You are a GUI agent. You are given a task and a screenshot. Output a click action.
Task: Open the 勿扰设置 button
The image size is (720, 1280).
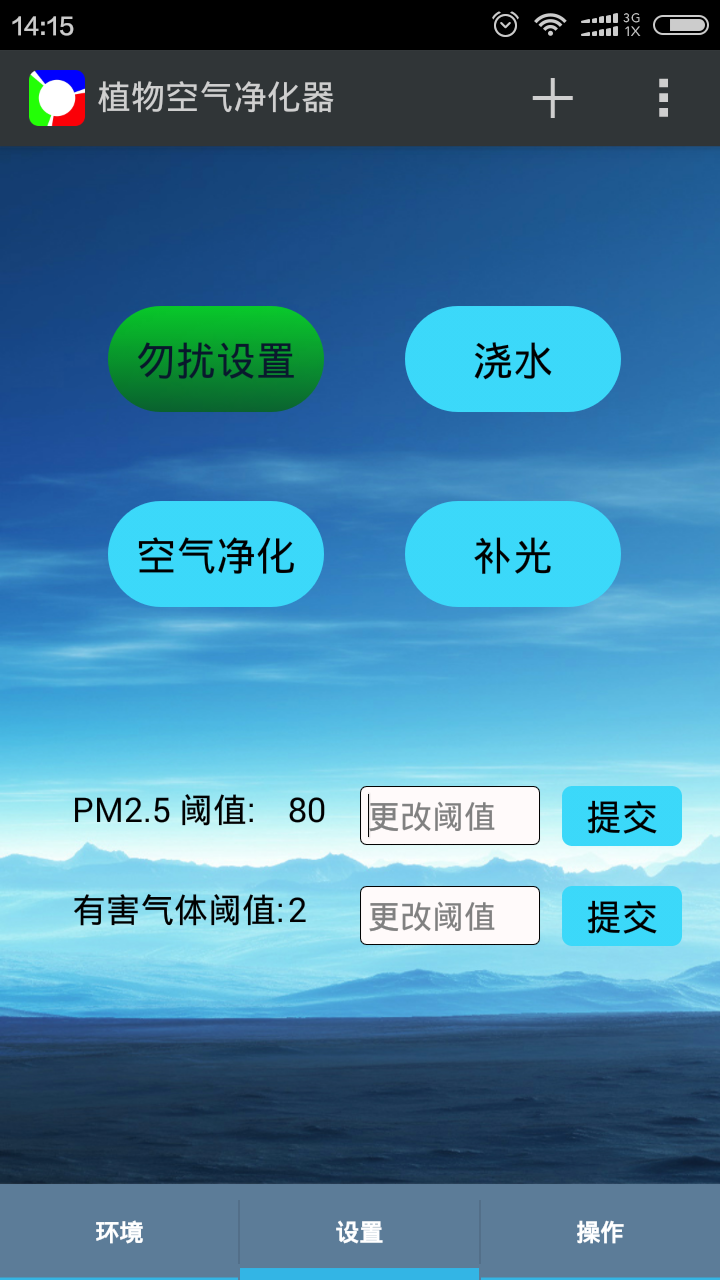click(x=216, y=359)
